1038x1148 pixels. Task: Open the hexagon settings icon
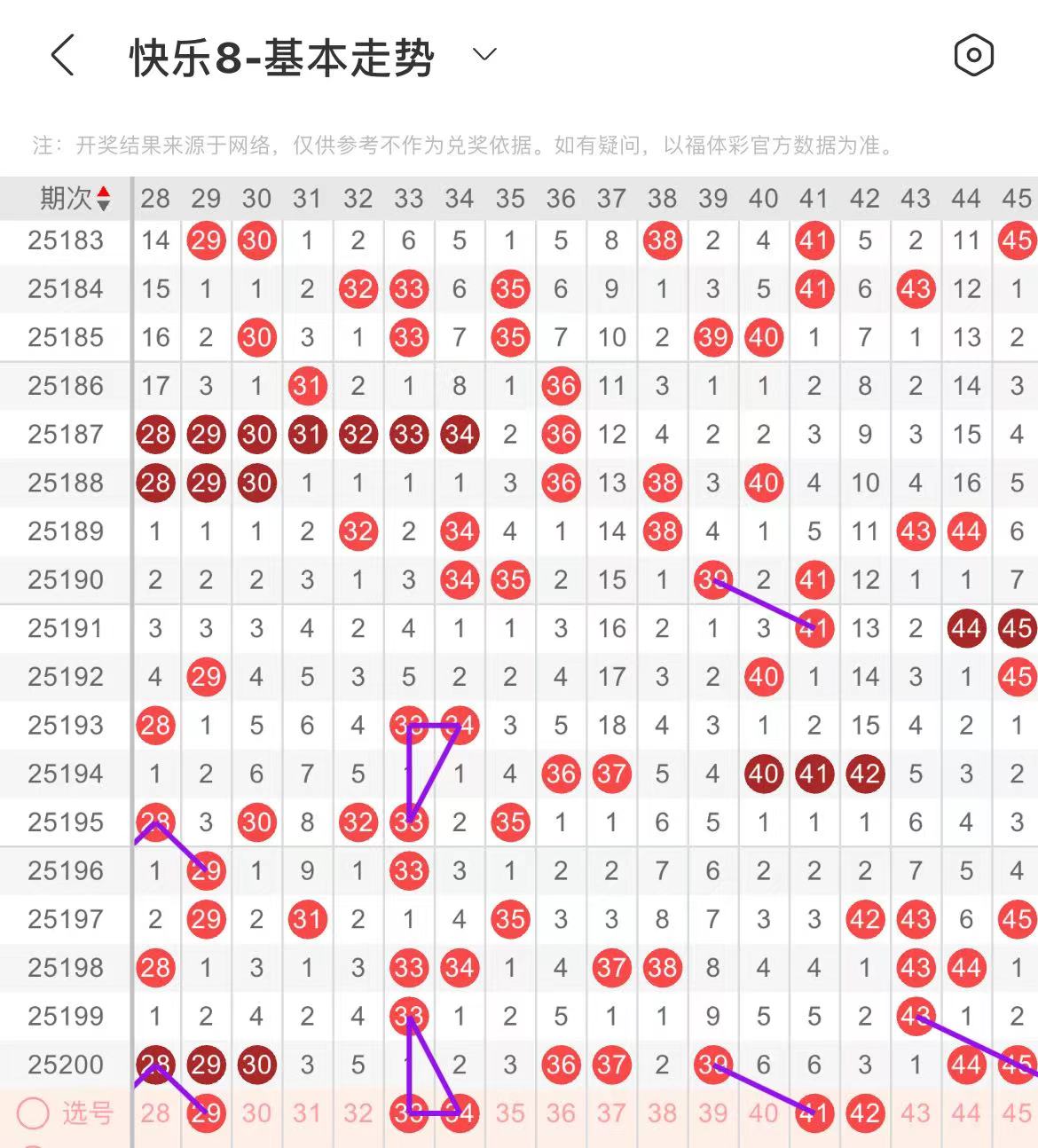point(973,56)
